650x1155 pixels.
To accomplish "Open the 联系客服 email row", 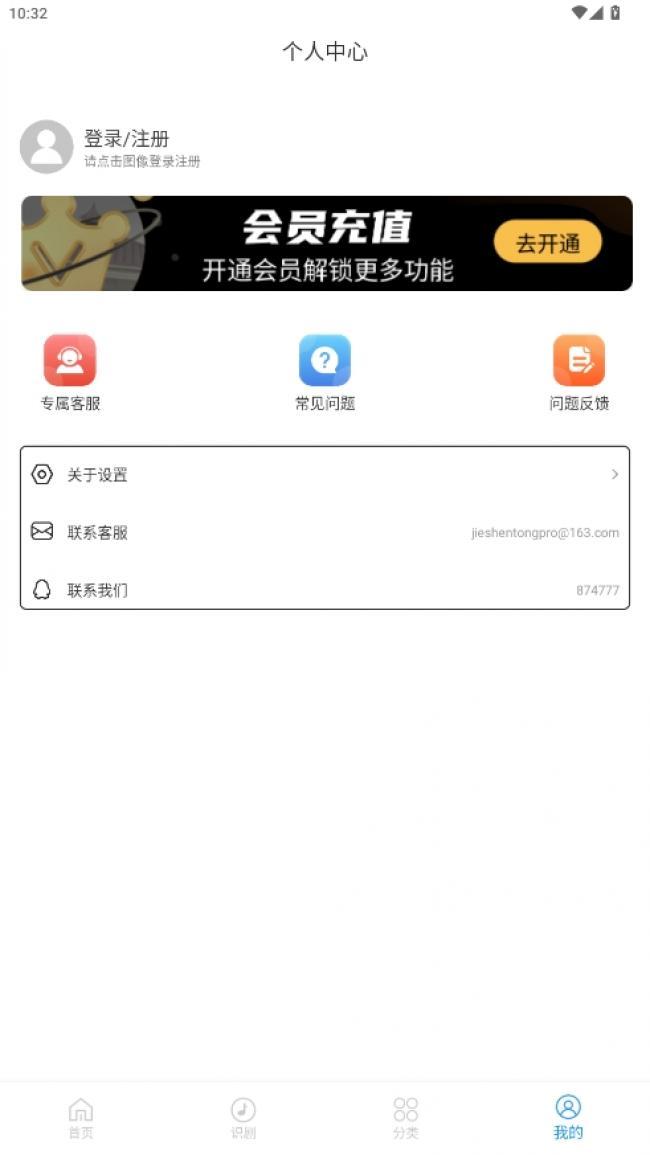I will pyautogui.click(x=325, y=533).
